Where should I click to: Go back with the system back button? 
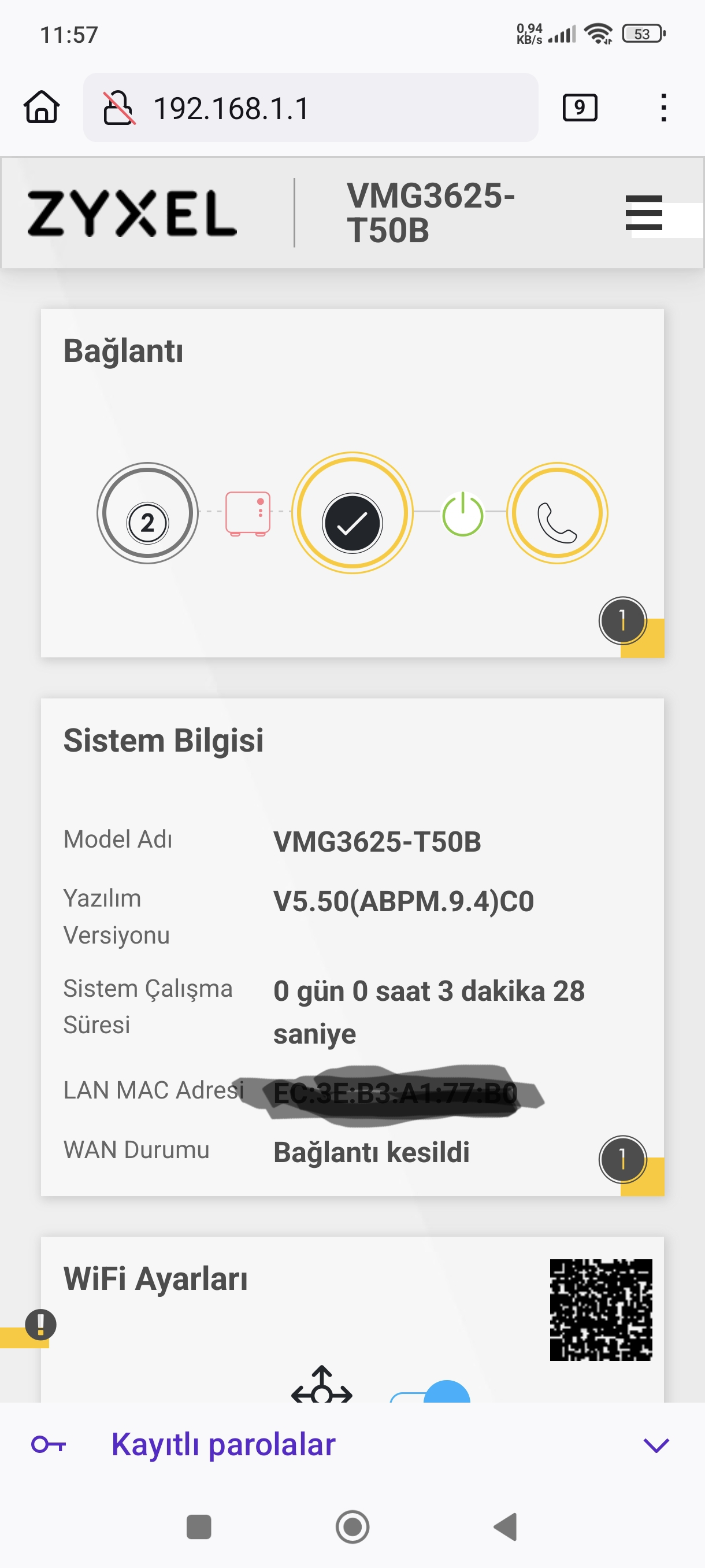pyautogui.click(x=506, y=1526)
